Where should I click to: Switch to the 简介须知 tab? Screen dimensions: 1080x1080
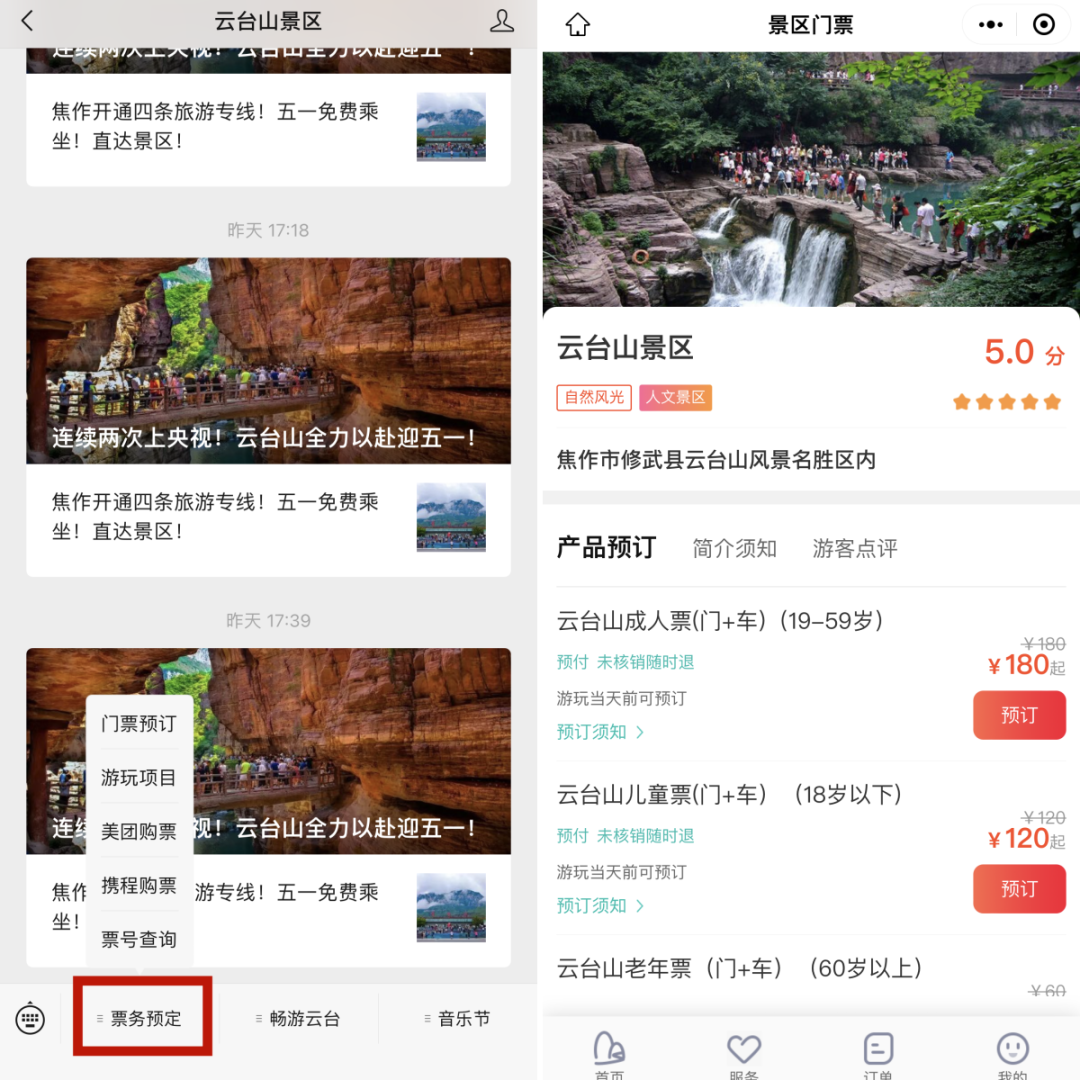pos(734,548)
